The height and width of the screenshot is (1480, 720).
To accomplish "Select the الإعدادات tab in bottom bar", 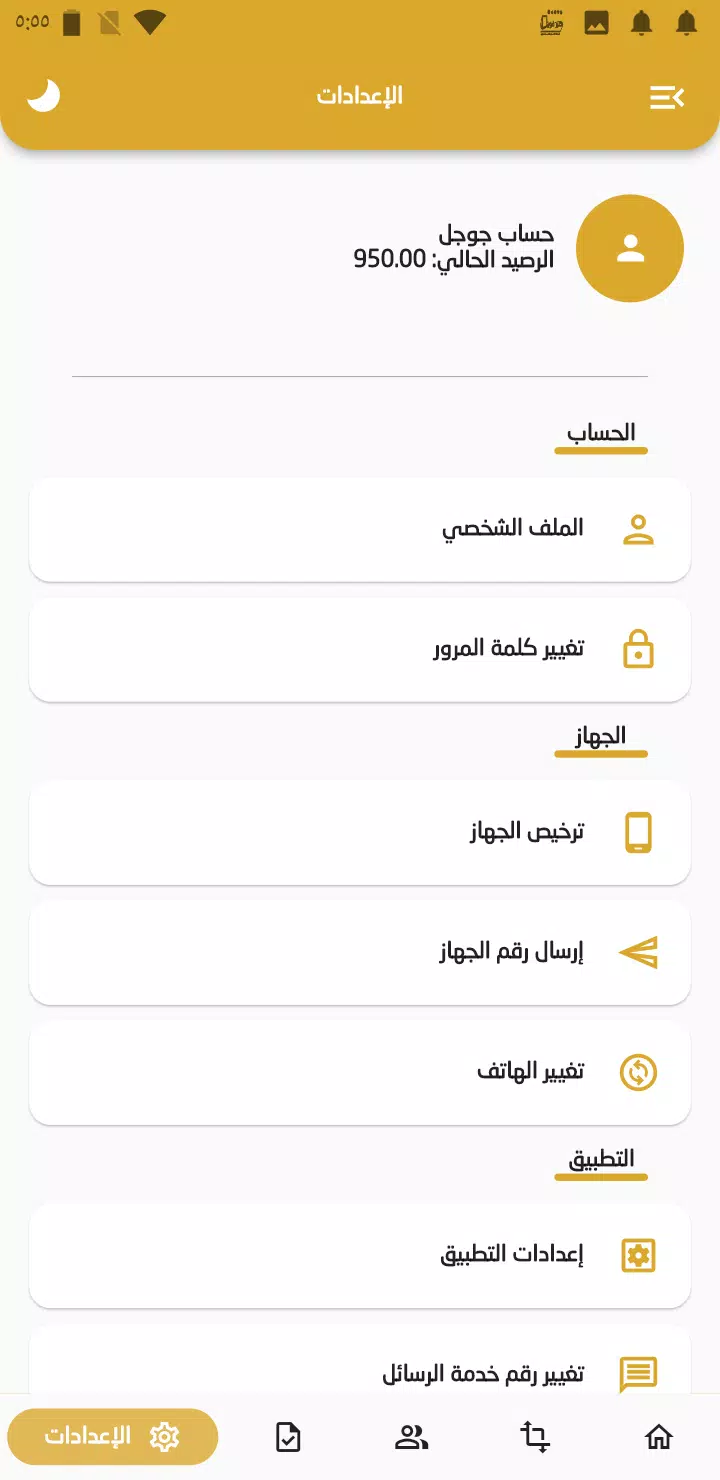I will click(112, 1437).
